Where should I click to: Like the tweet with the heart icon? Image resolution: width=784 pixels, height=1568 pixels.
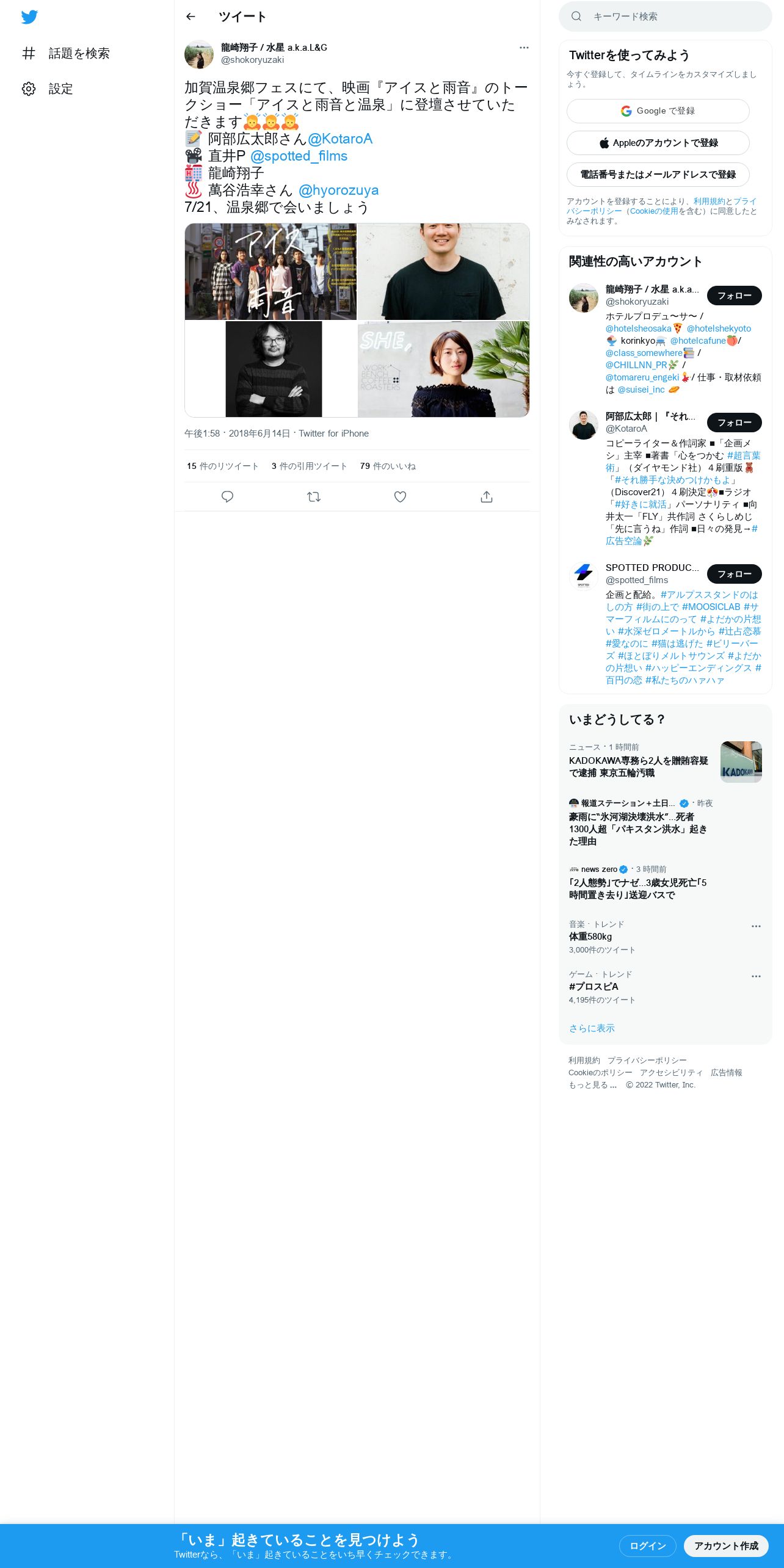400,497
